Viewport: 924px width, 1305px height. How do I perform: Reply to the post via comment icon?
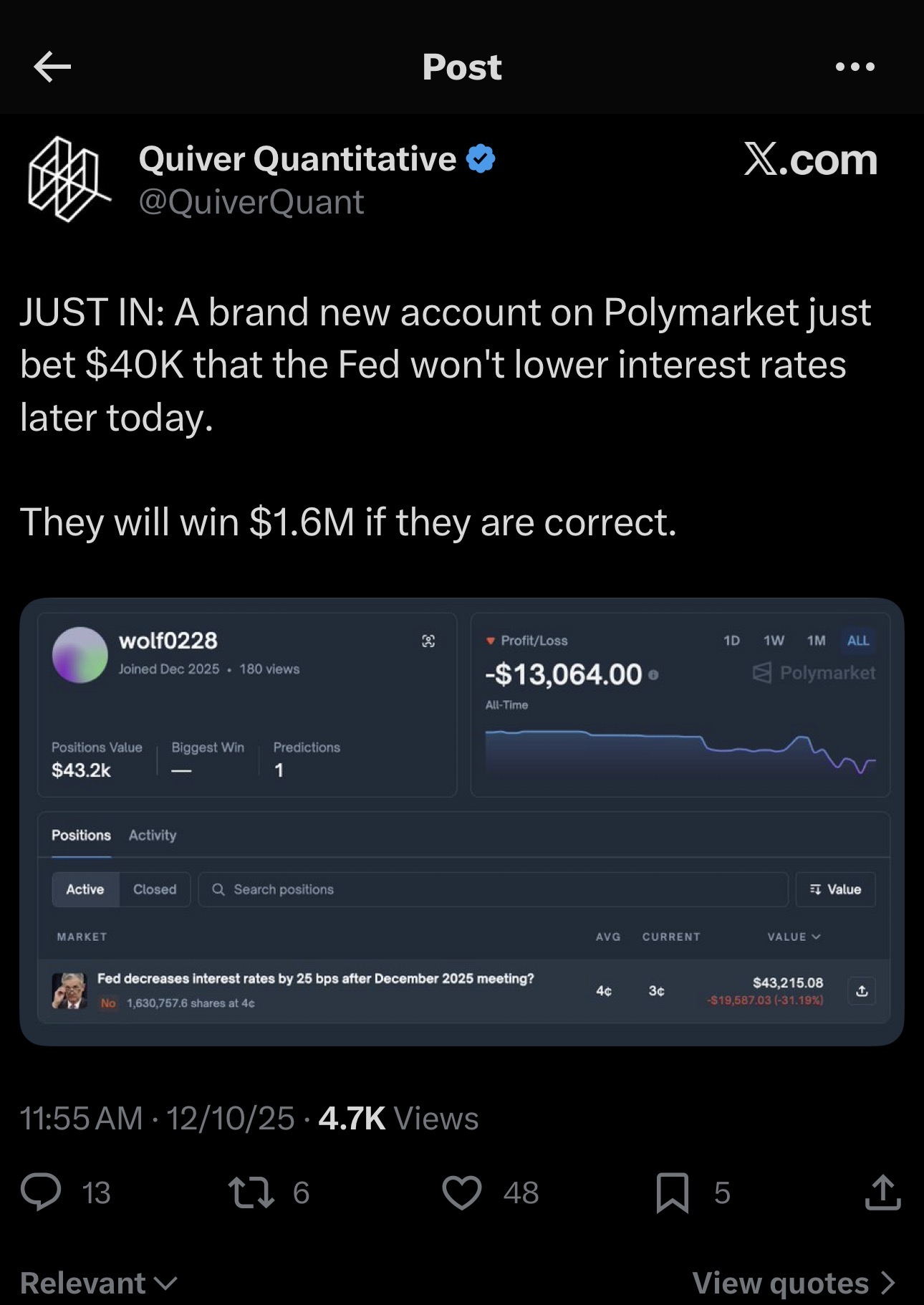tap(42, 1192)
